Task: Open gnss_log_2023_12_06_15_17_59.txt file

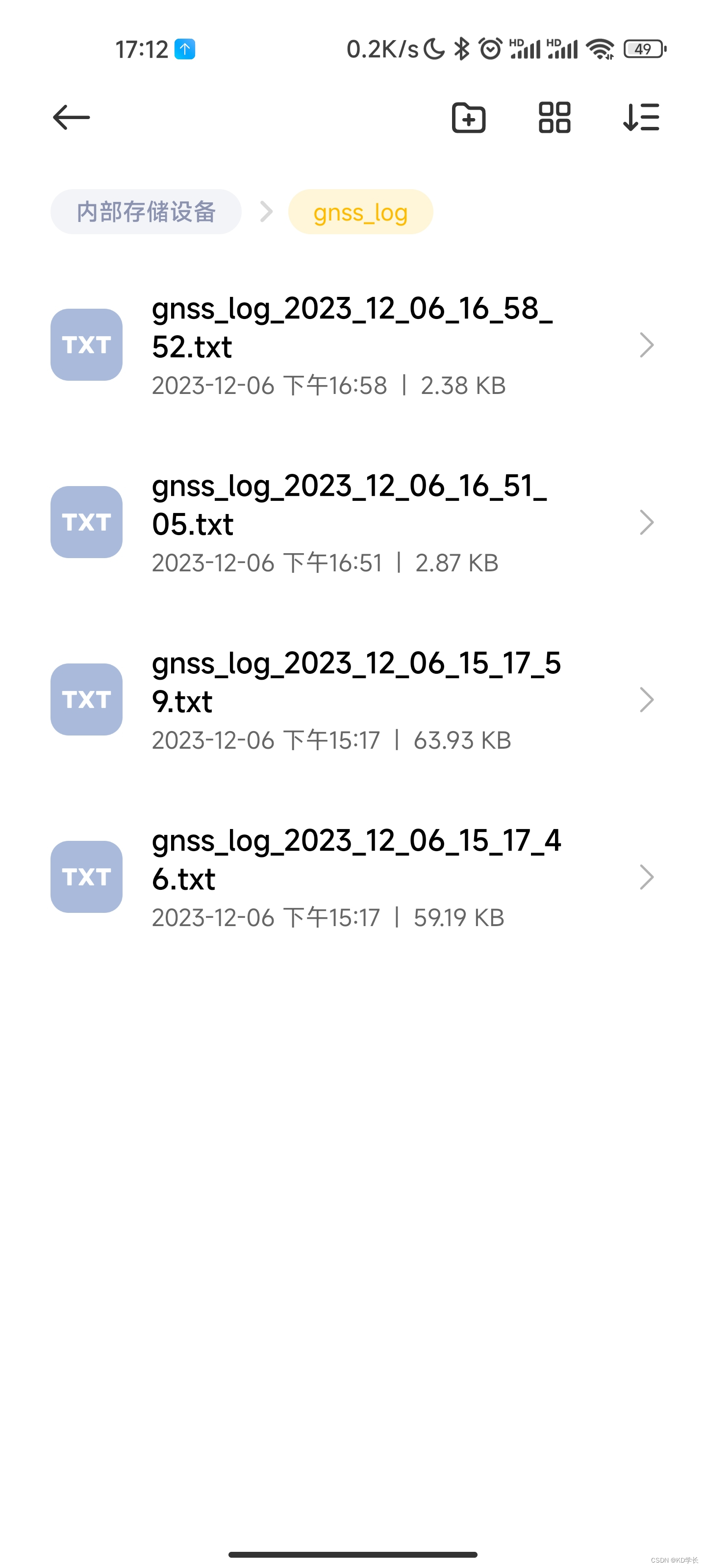Action: [352, 699]
